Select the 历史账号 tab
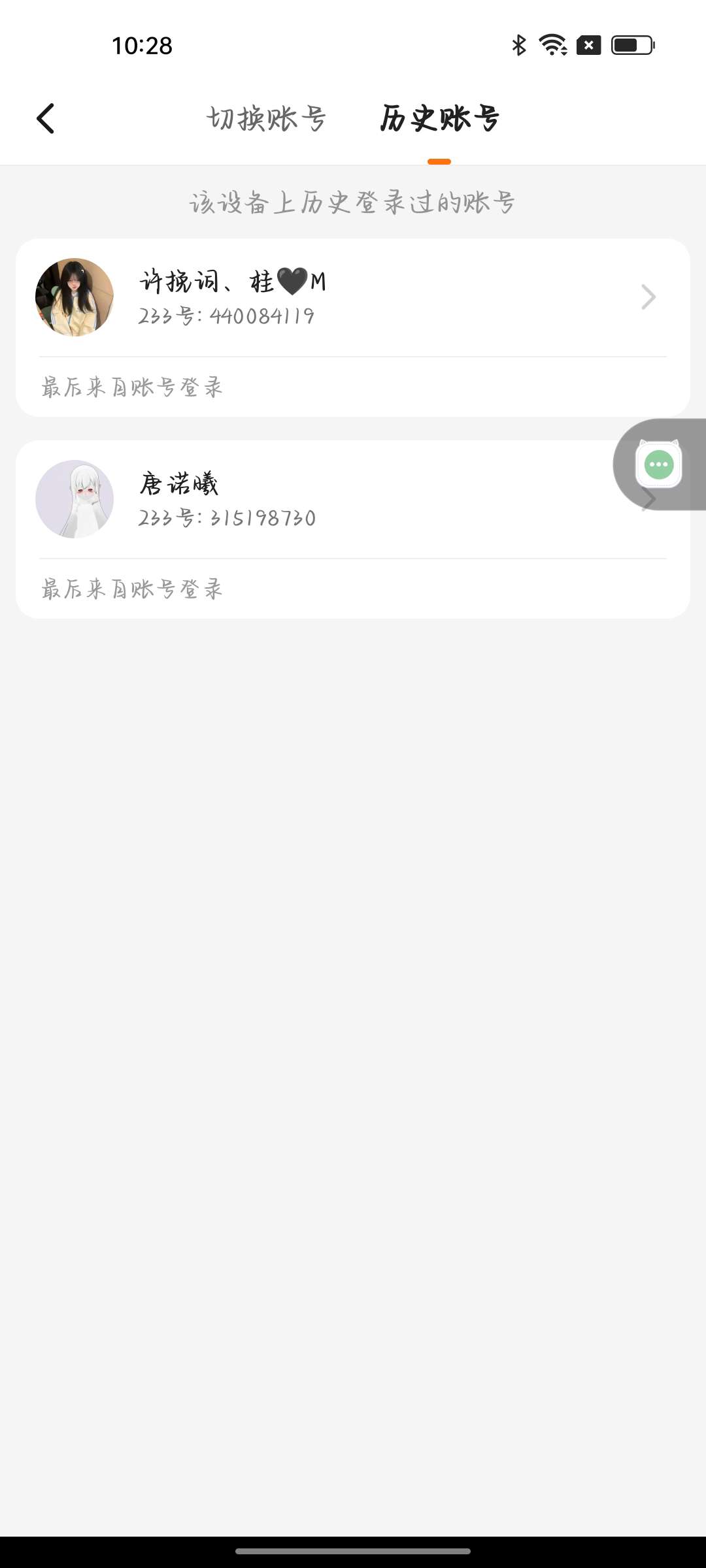 point(439,119)
